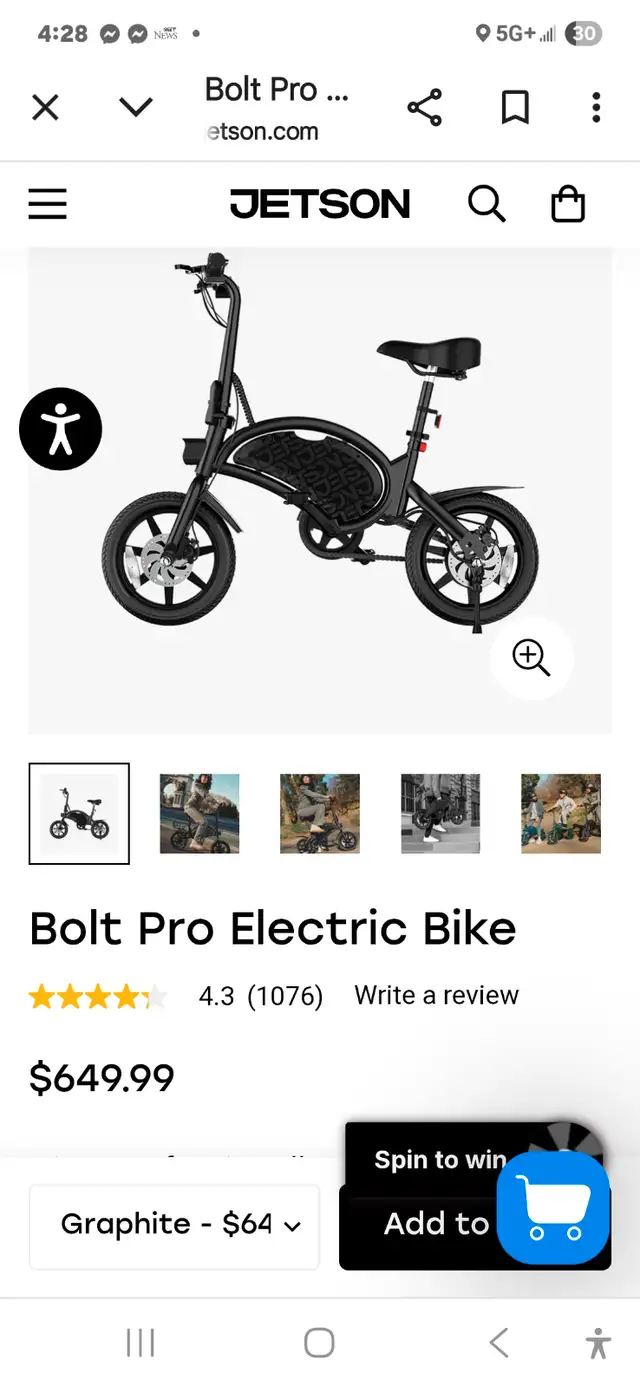Image resolution: width=640 pixels, height=1388 pixels.
Task: Open the Jetson hamburger menu
Action: click(x=47, y=204)
